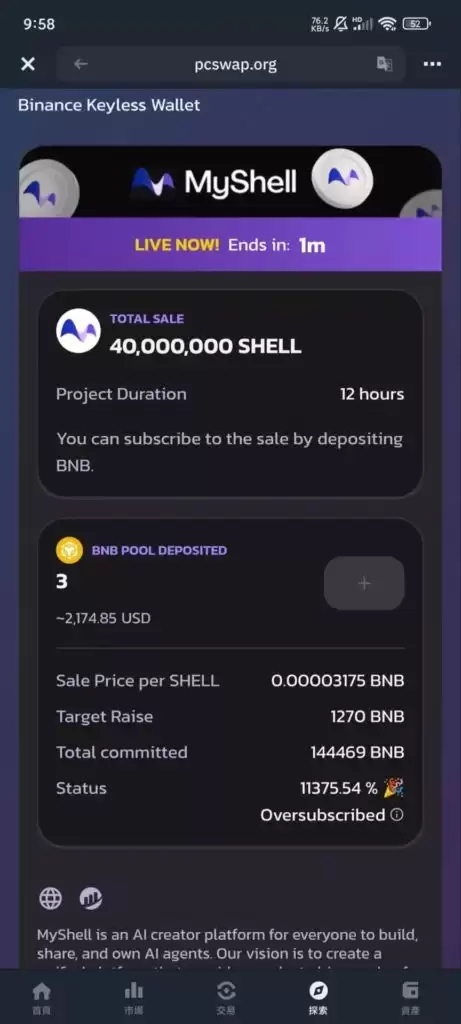Go back with the browser arrow
461x1024 pixels.
80,64
